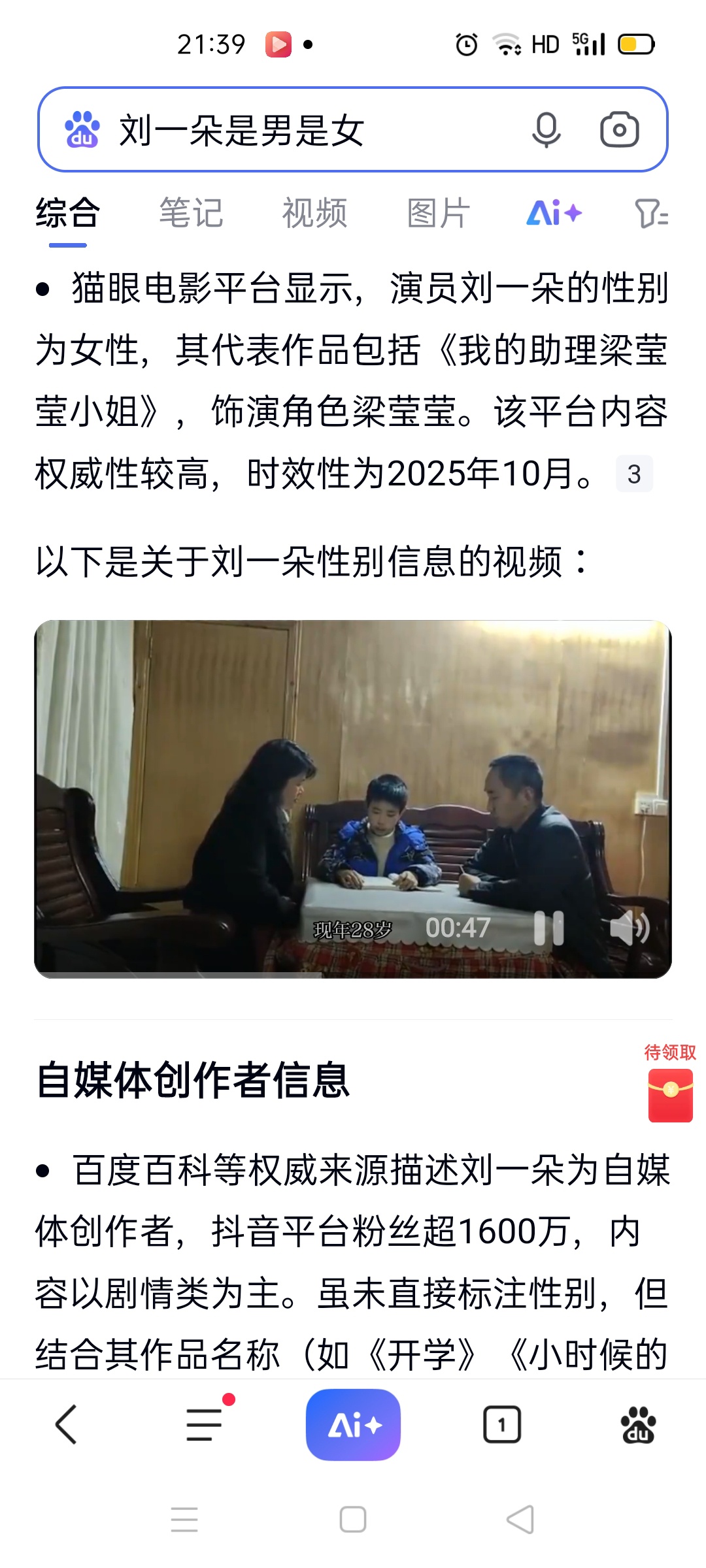Viewport: 706px width, 1568px height.
Task: Pause the playing video
Action: coord(548,928)
